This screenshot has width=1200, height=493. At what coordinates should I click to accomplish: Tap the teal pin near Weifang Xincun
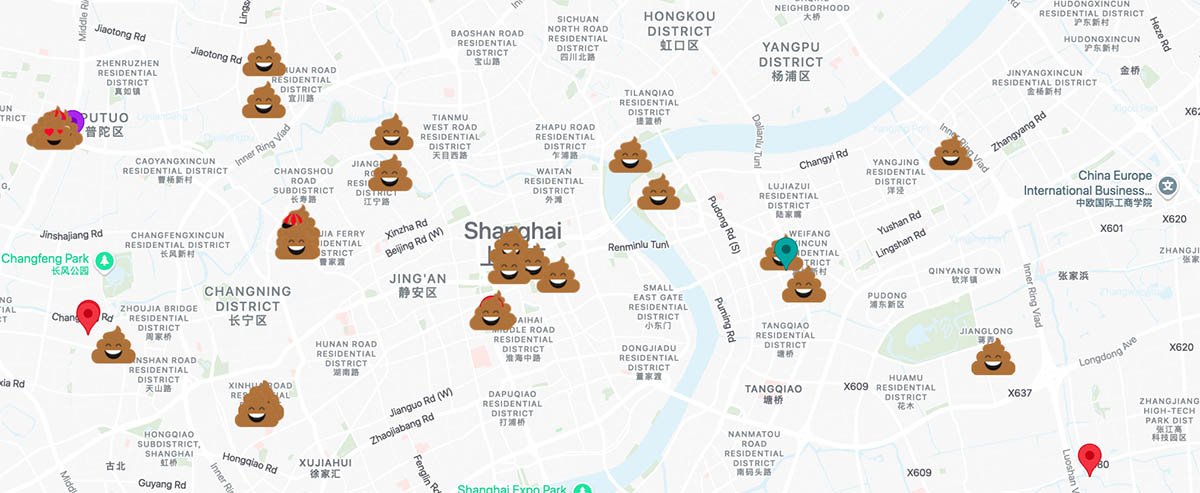[x=787, y=251]
